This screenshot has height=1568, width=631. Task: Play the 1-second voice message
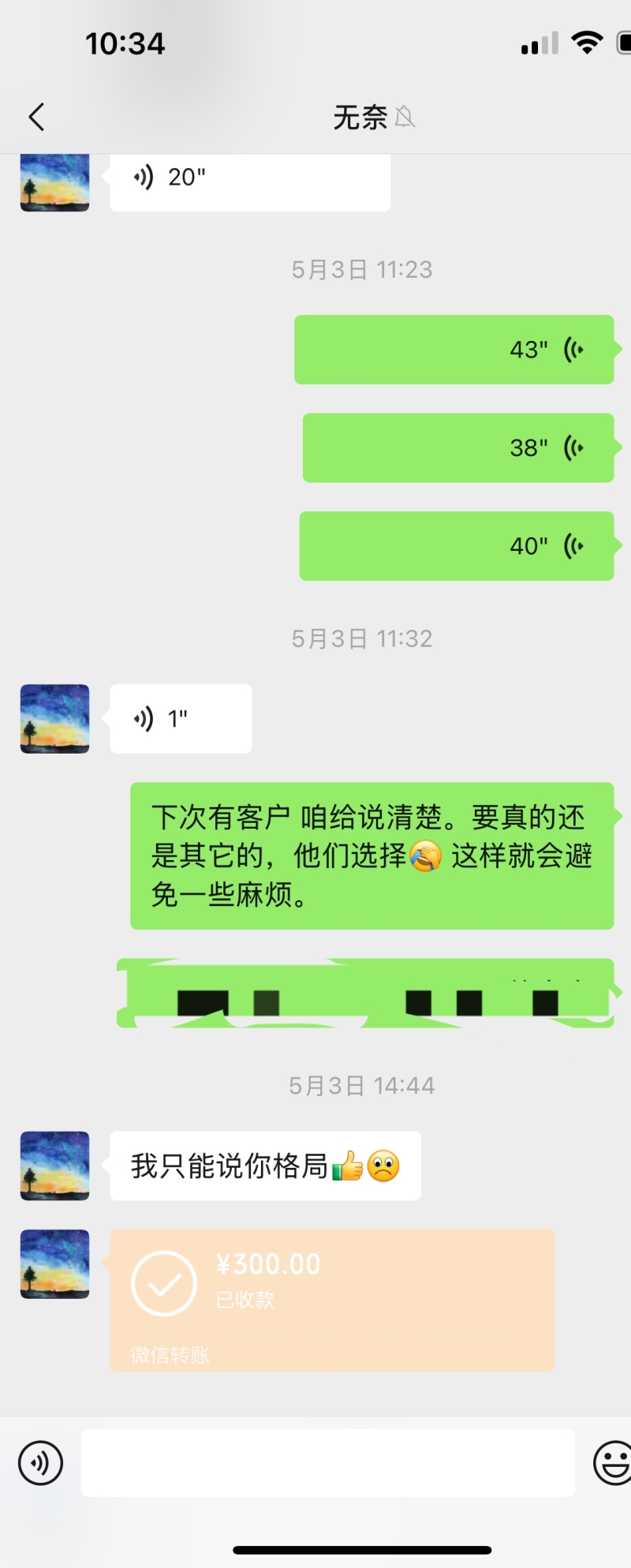pyautogui.click(x=181, y=719)
